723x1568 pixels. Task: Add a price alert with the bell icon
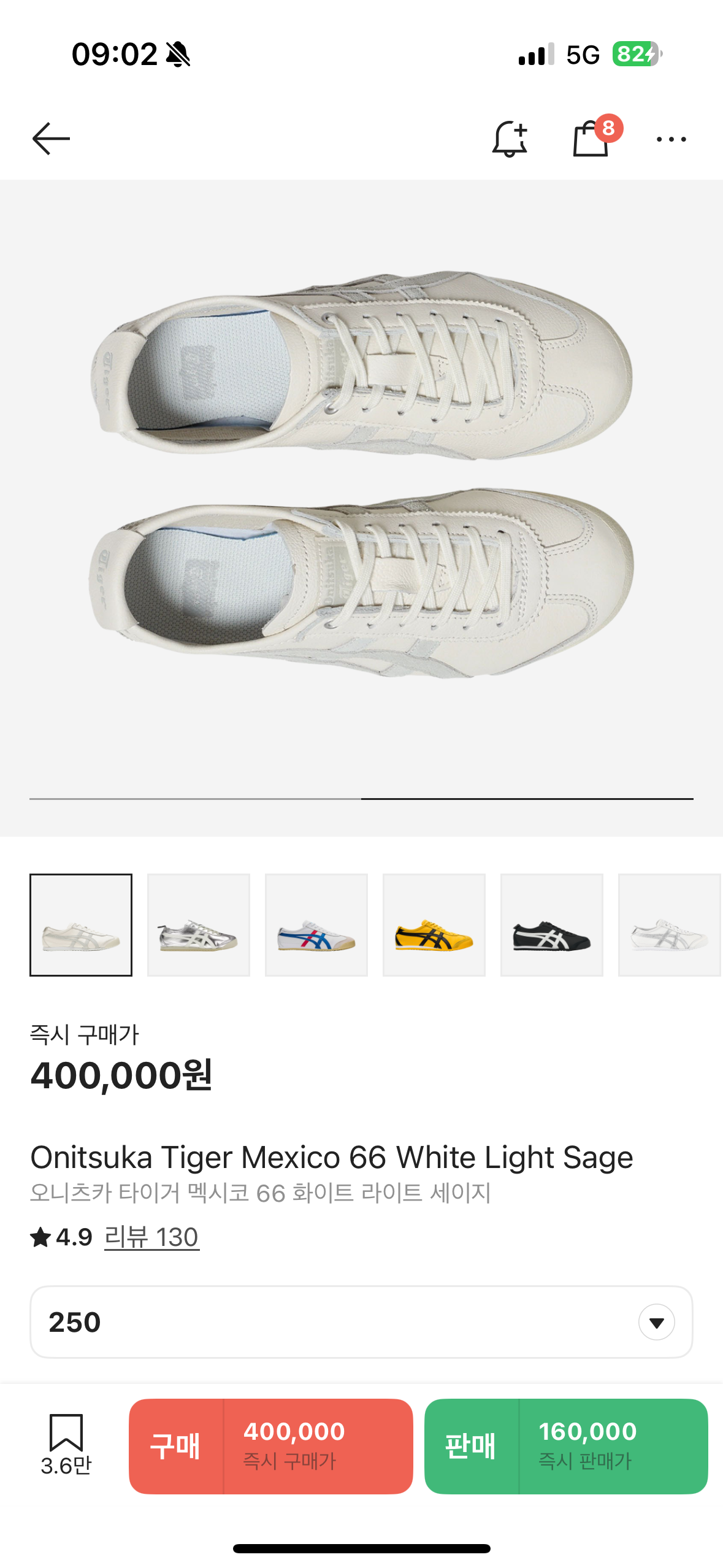pyautogui.click(x=510, y=139)
